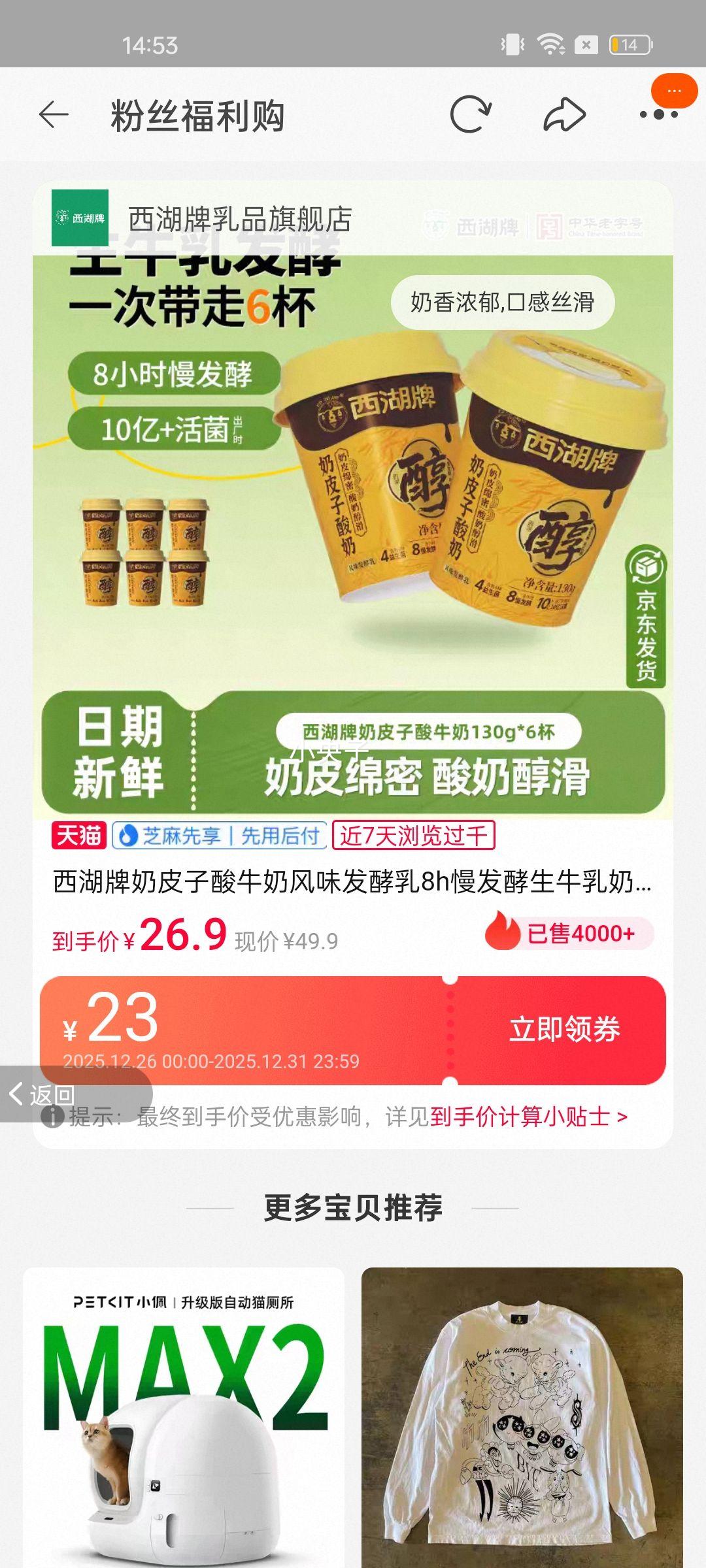This screenshot has width=706, height=1568.
Task: Tap the 西湖牌 store logo
Action: 80,219
